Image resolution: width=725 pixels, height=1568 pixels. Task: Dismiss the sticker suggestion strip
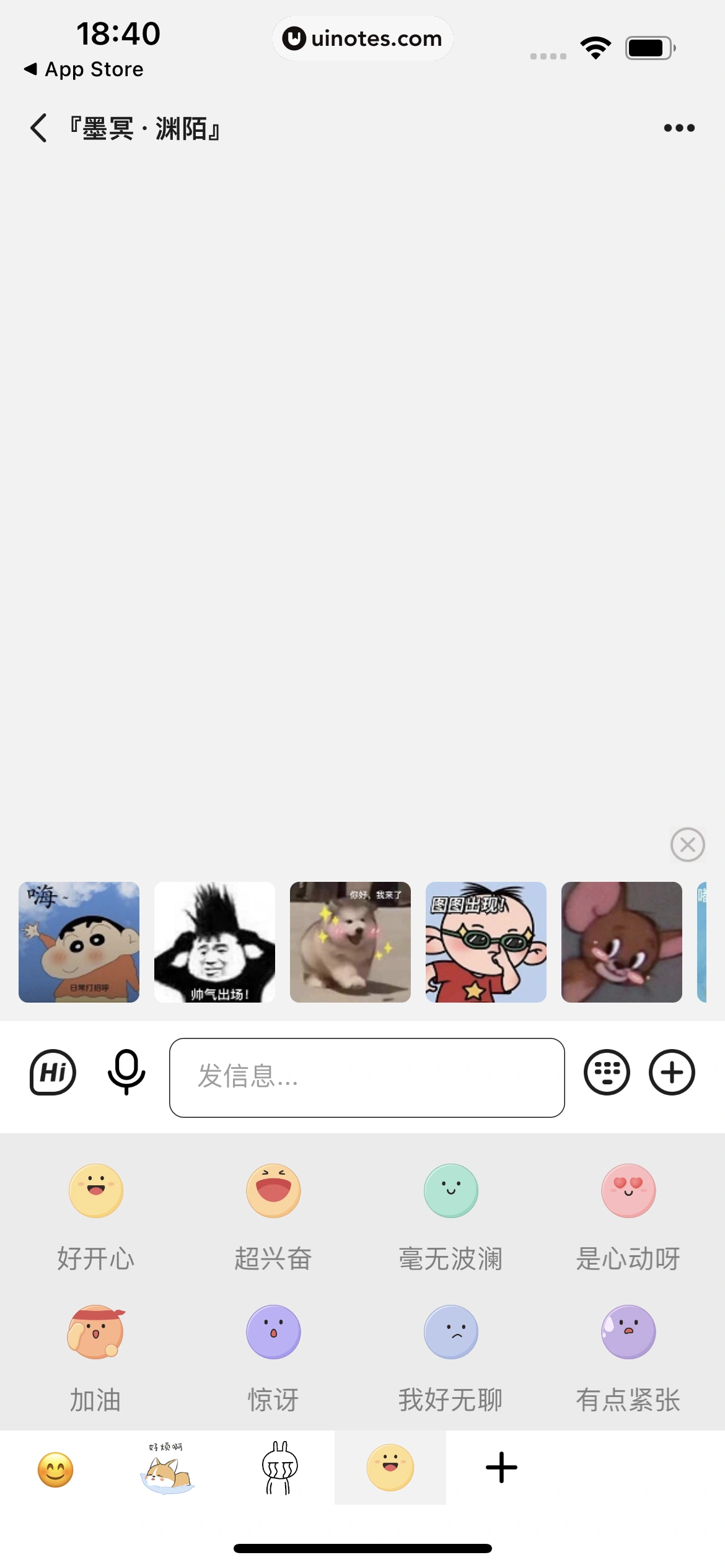click(688, 844)
